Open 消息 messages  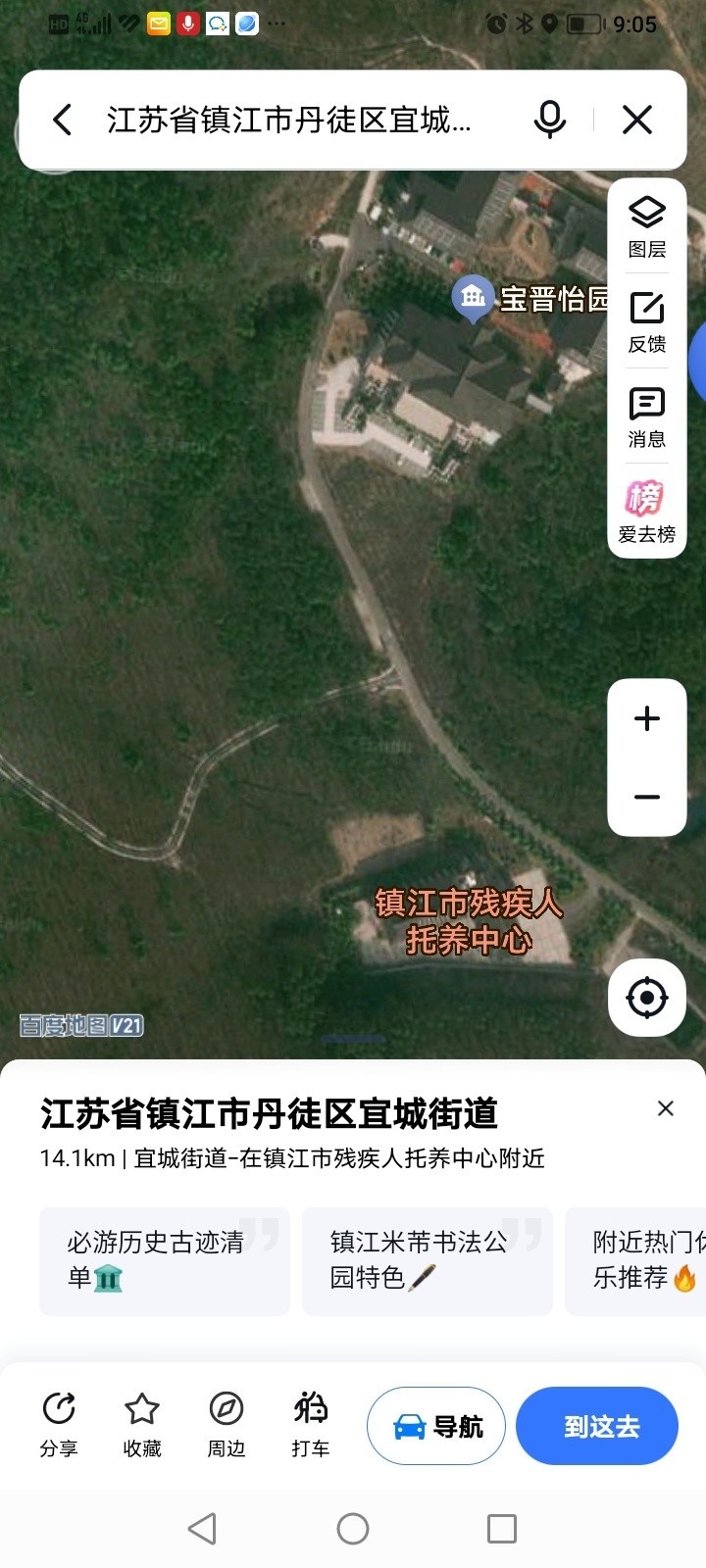[x=647, y=416]
